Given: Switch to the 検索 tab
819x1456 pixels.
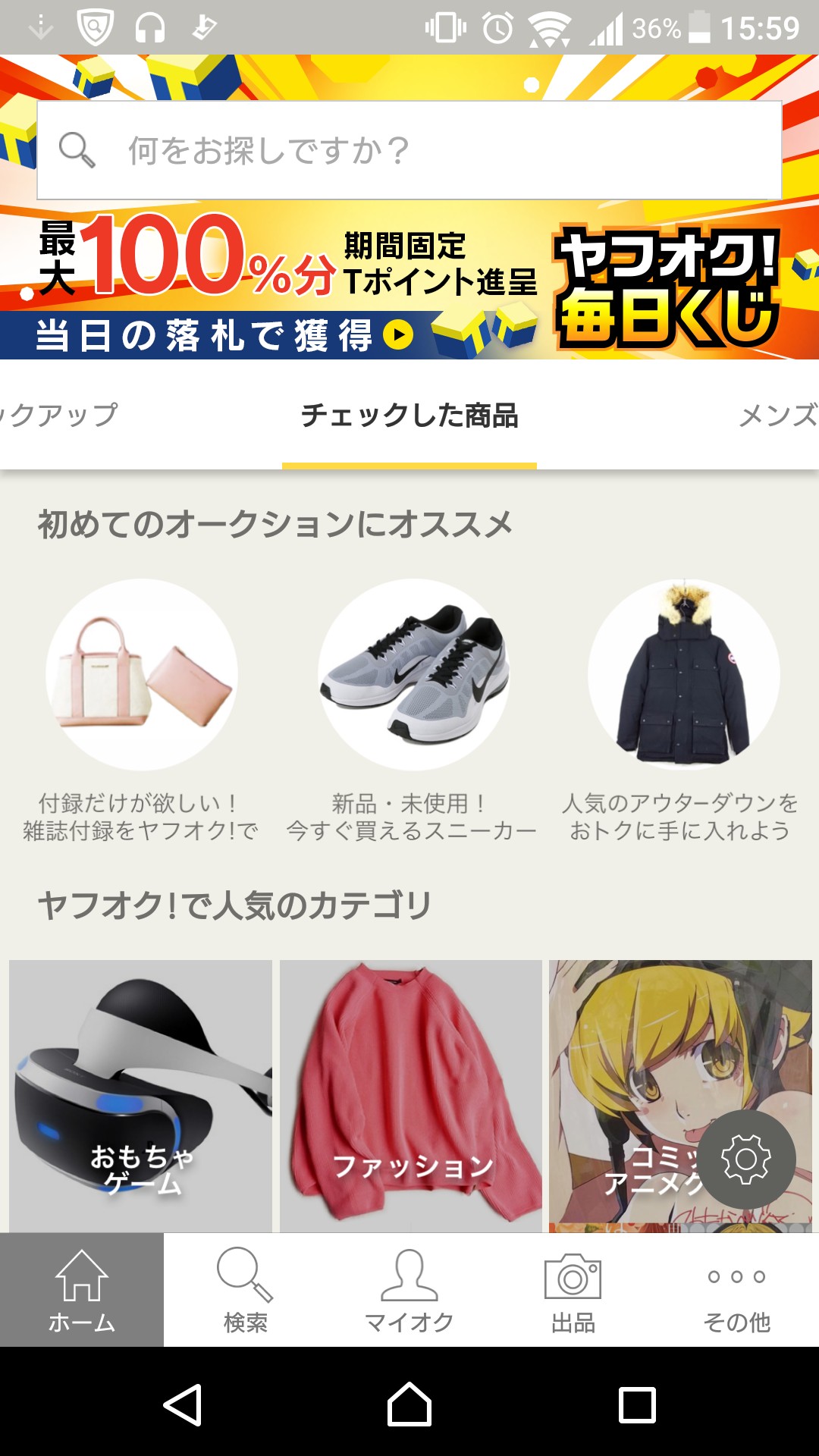Looking at the screenshot, I should (x=246, y=1291).
